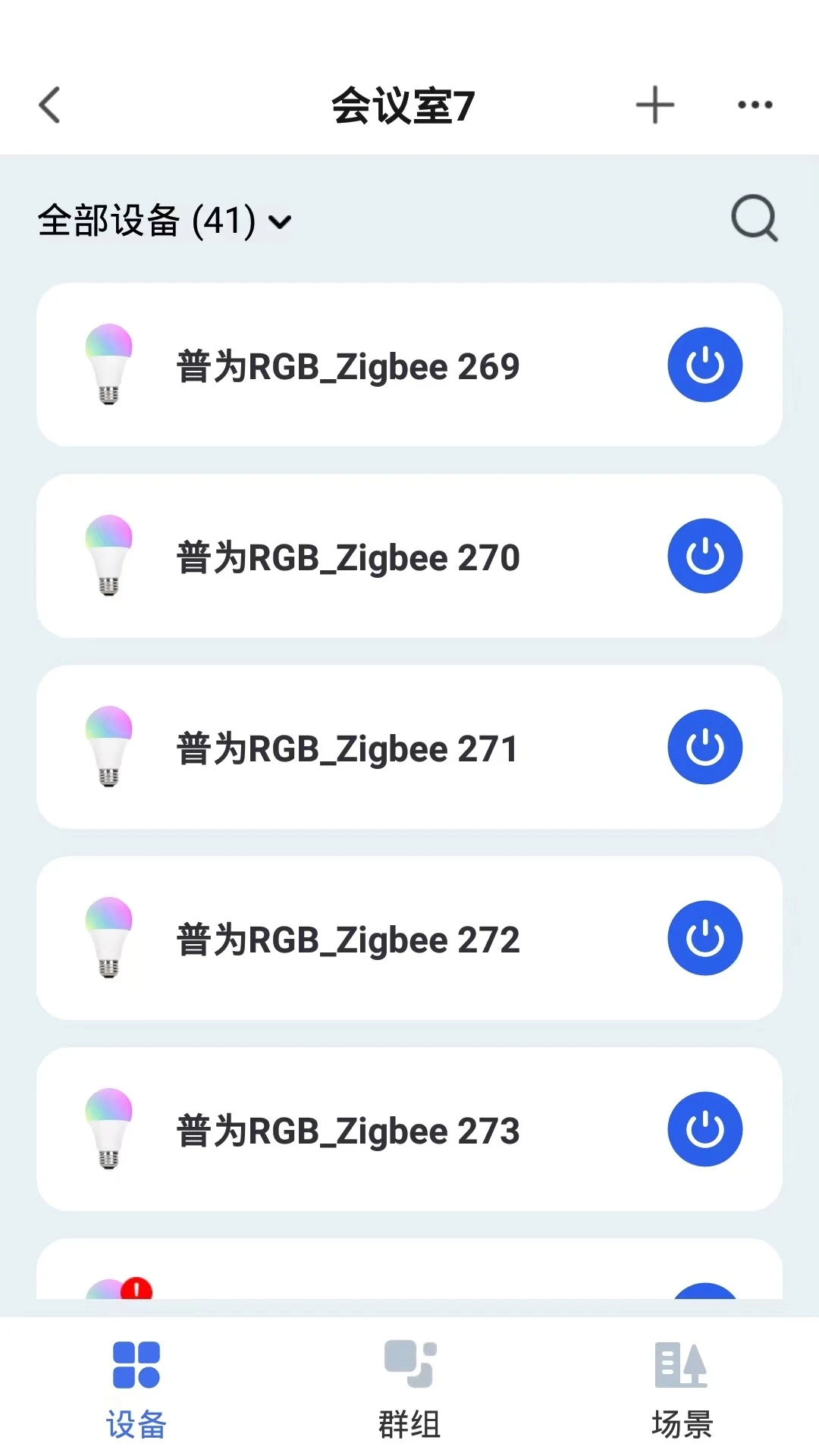Viewport: 819px width, 1456px height.
Task: Toggle power for 普为RGB_Zigbee 271
Action: click(x=704, y=747)
